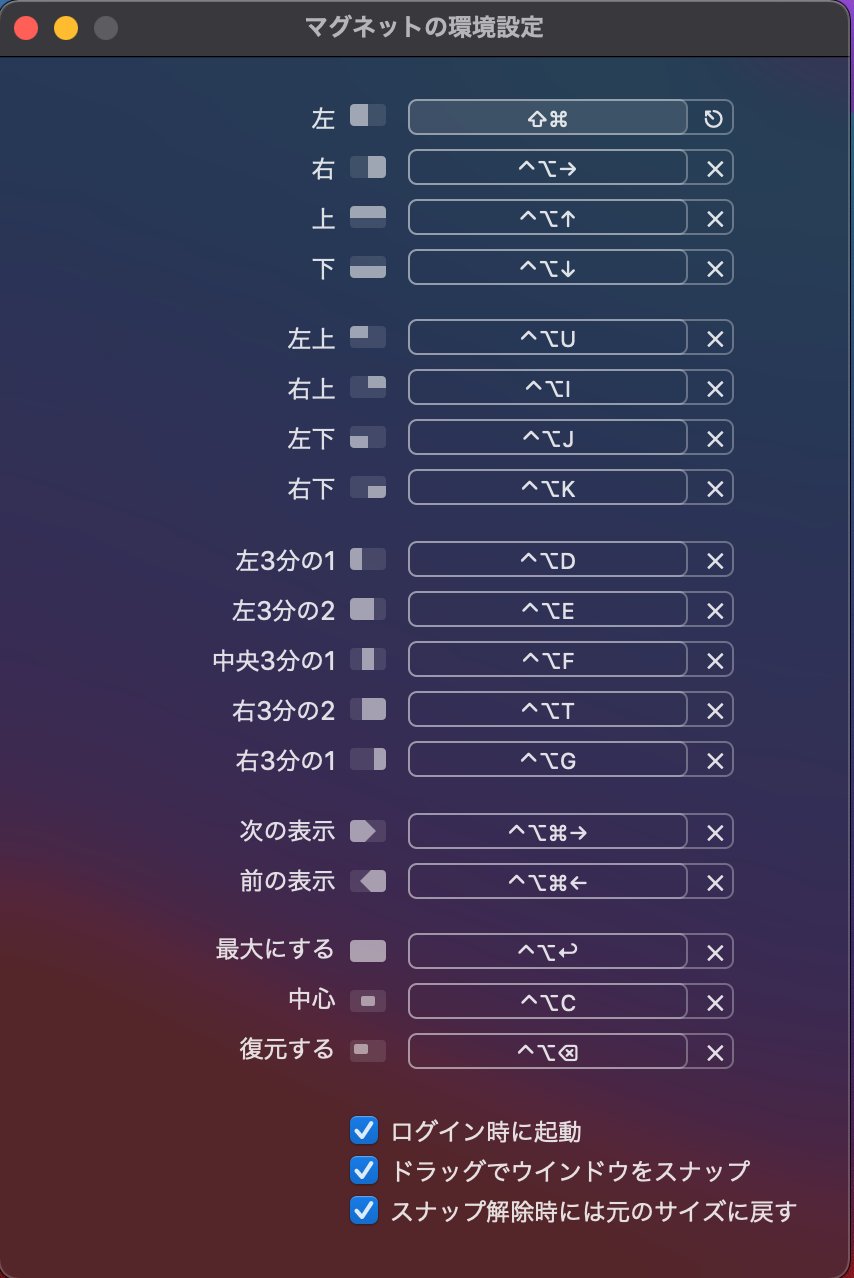
Task: Select the 右下 bottom-right corner icon
Action: [368, 487]
